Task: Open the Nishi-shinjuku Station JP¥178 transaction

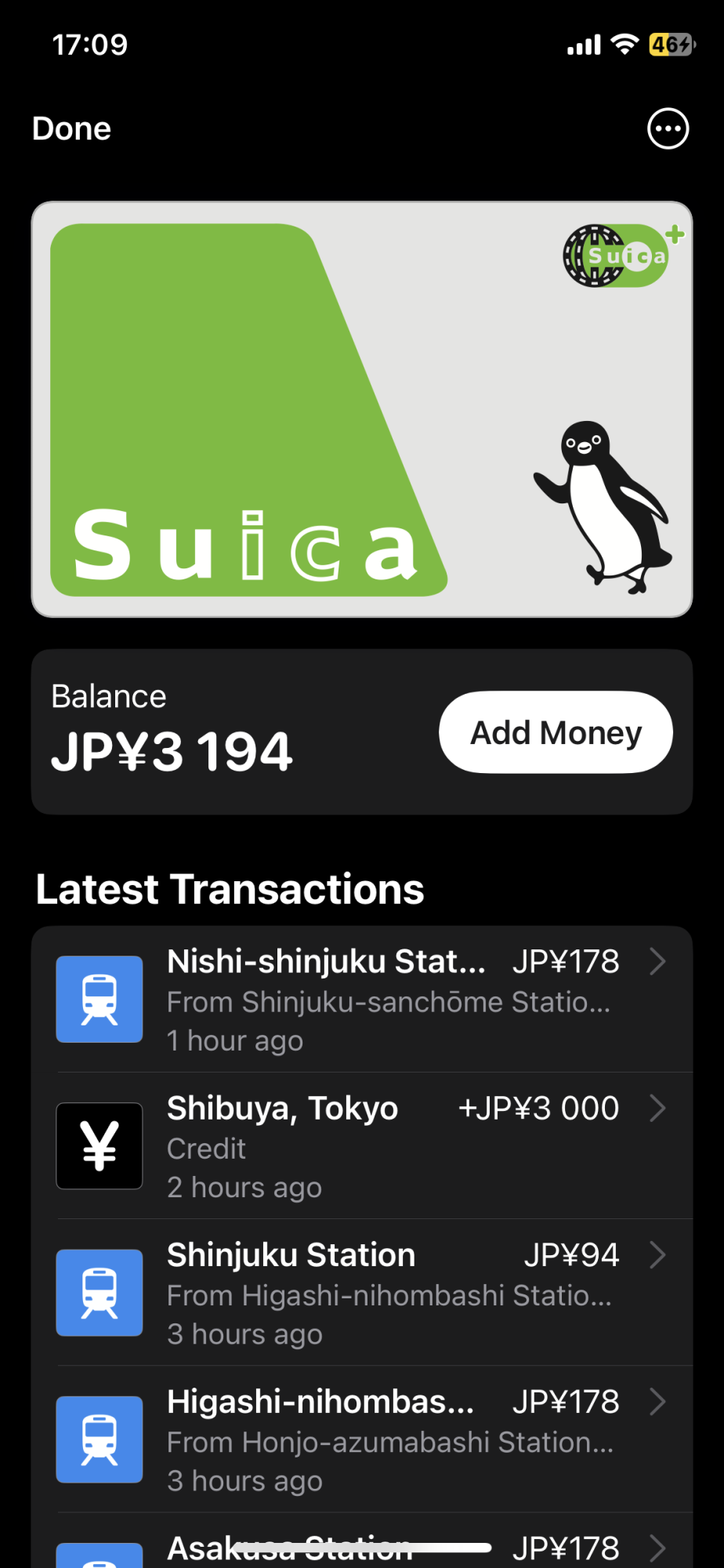Action: pos(362,1000)
